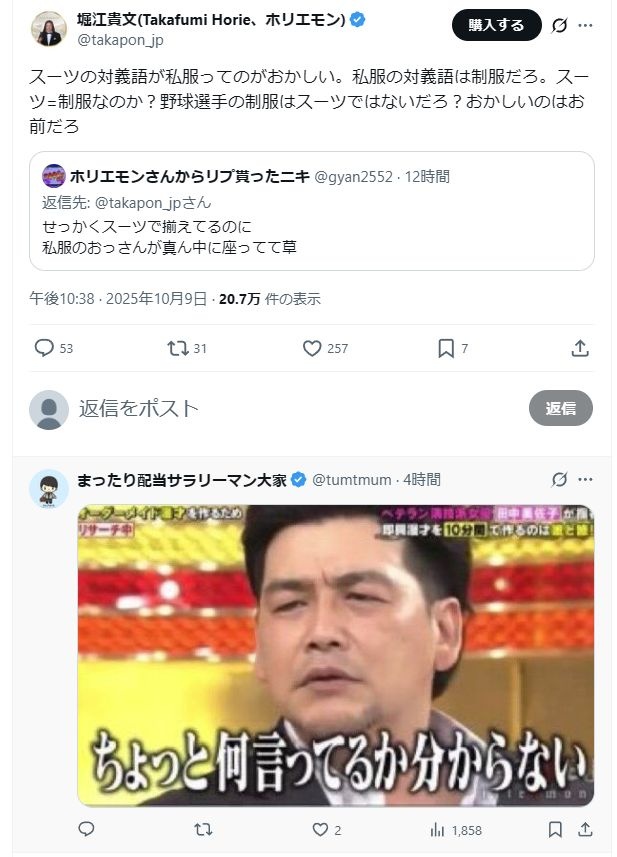The width and height of the screenshot is (617, 857).
Task: Open Takafumi Horie's profile avatar
Action: point(48,29)
